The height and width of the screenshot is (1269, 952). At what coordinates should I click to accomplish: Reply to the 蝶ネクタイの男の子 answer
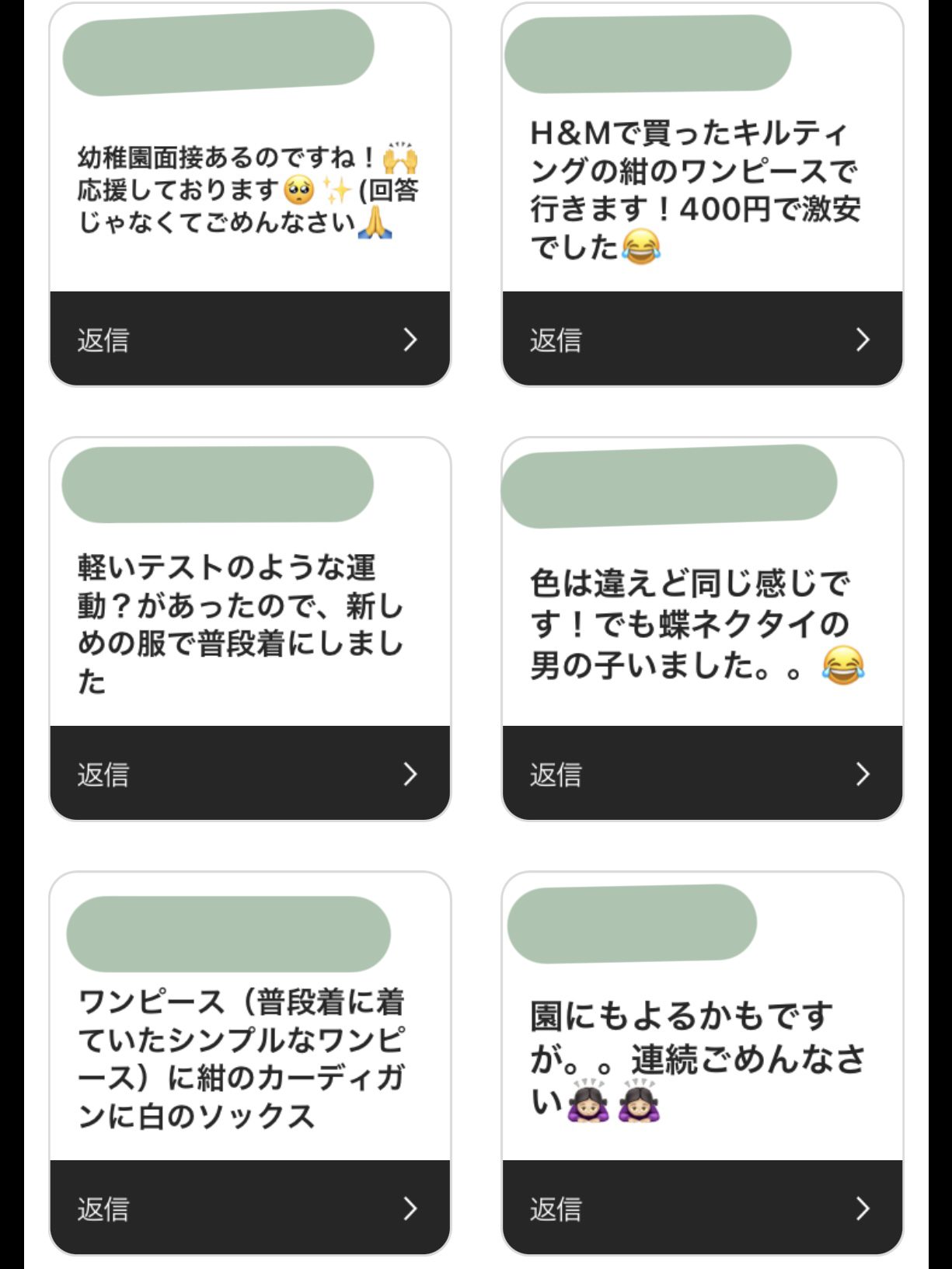tap(702, 774)
